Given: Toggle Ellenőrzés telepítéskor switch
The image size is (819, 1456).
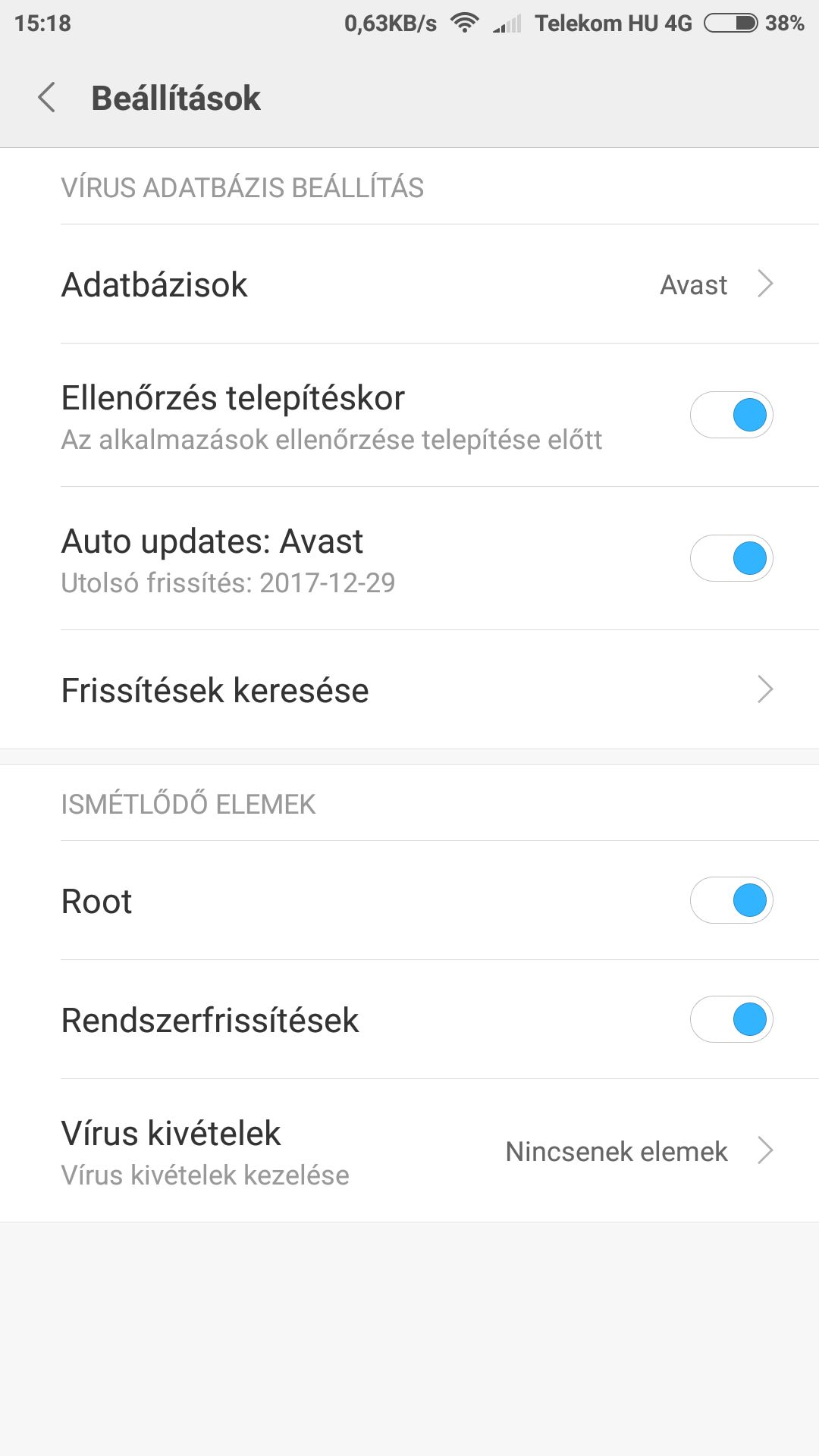Looking at the screenshot, I should click(x=731, y=415).
